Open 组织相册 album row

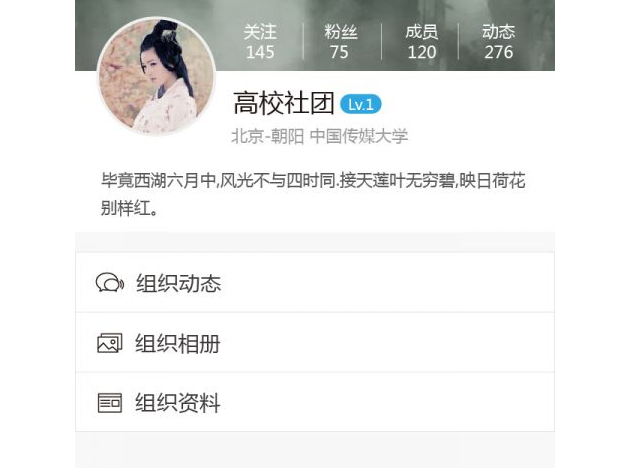314,343
